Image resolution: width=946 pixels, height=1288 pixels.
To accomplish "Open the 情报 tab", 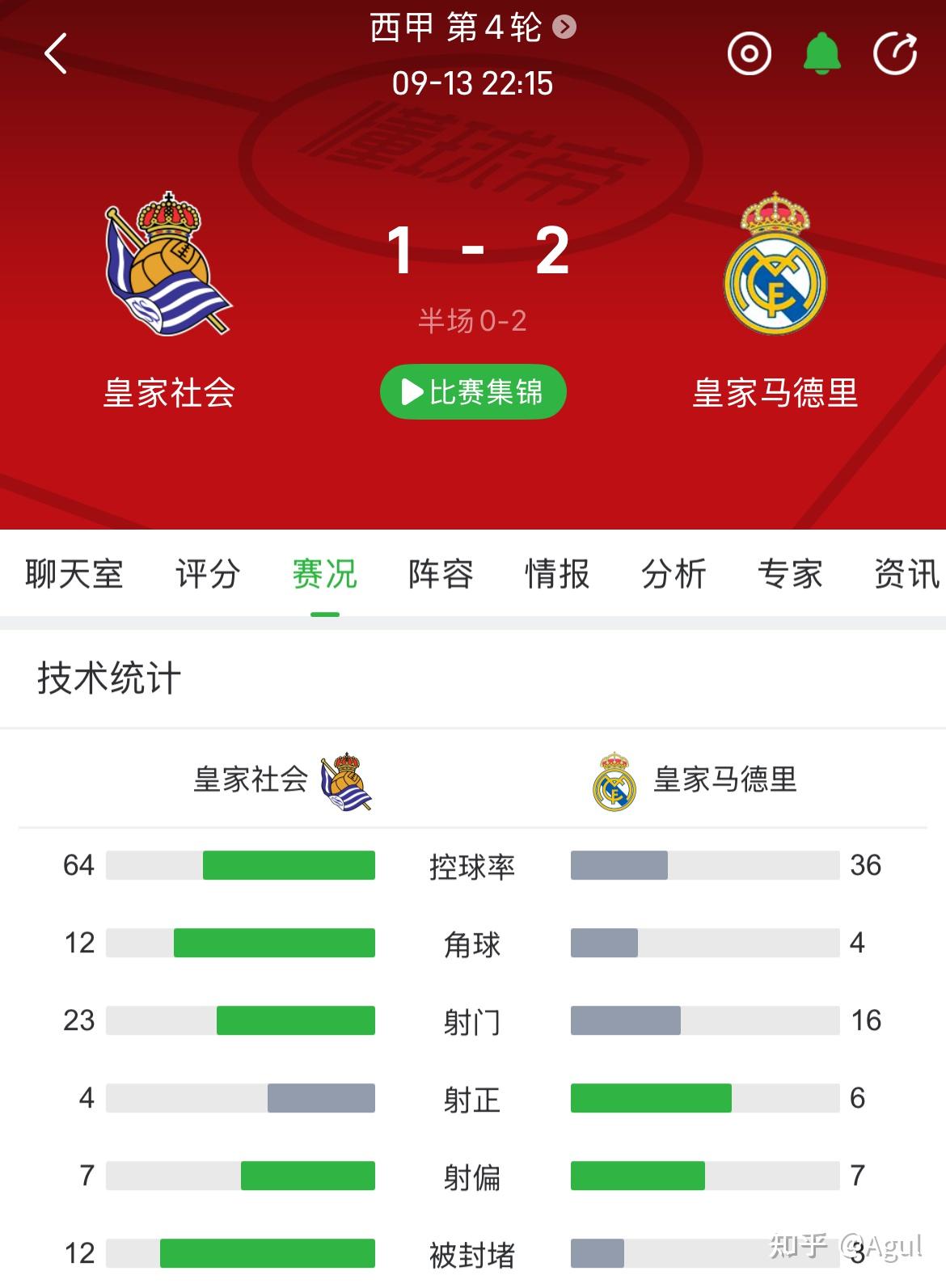I will pyautogui.click(x=555, y=574).
